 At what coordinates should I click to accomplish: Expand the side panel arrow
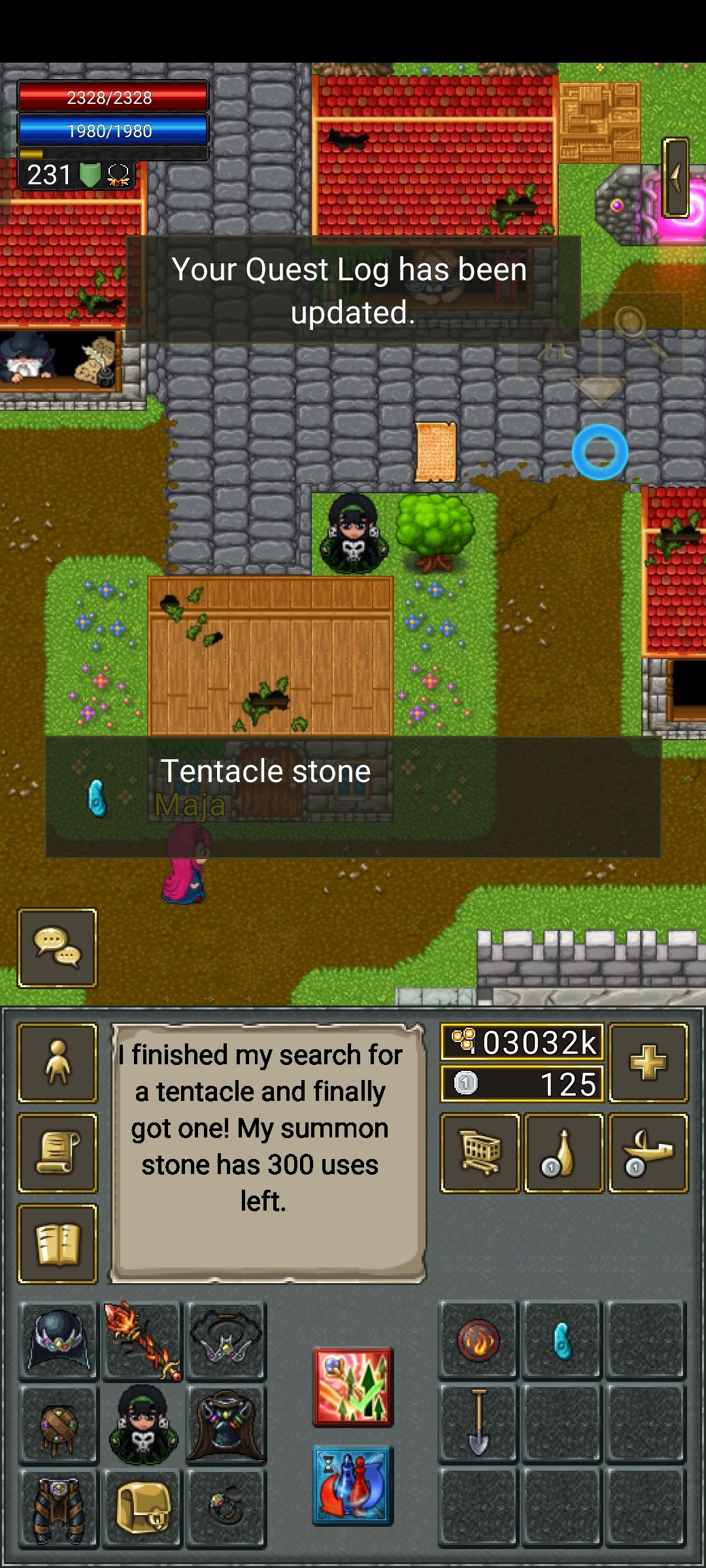[676, 177]
